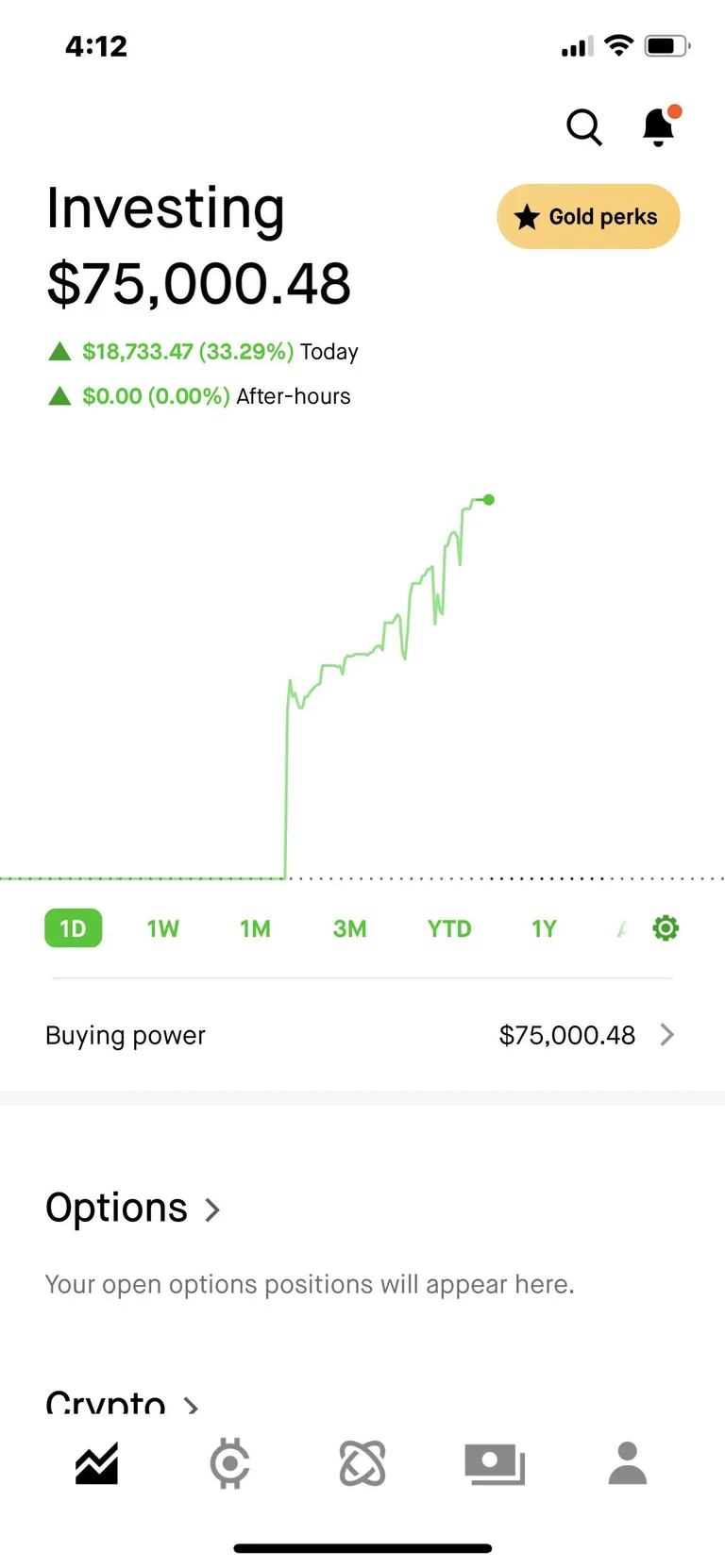Tap the latest data point on the chart
Screen dimensions: 725x1568
click(x=488, y=500)
